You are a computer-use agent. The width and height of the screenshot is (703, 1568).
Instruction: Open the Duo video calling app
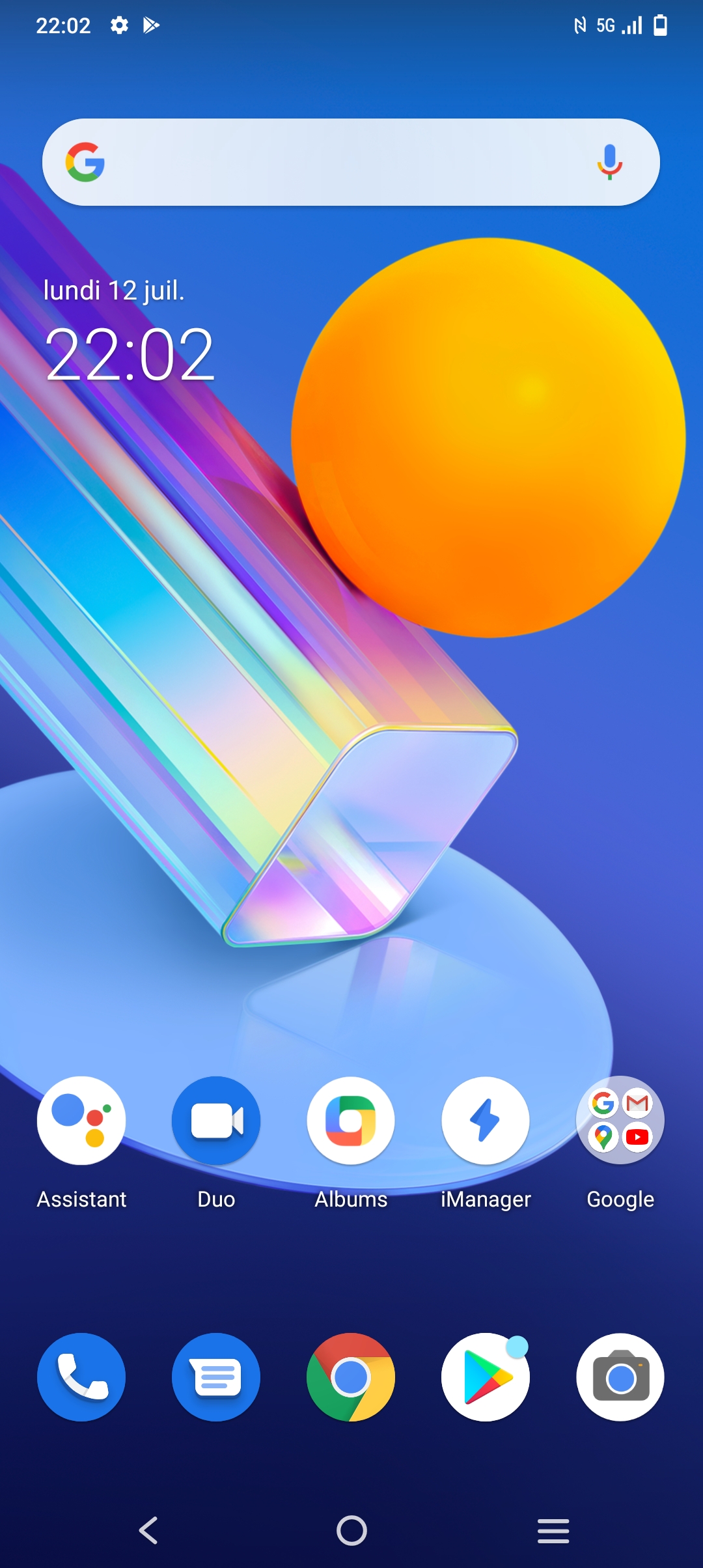[216, 1121]
